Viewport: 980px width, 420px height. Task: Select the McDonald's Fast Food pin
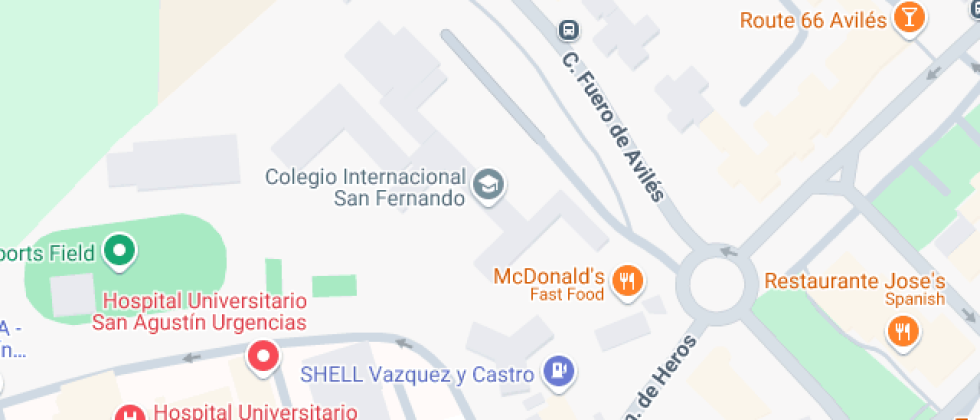pyautogui.click(x=628, y=281)
